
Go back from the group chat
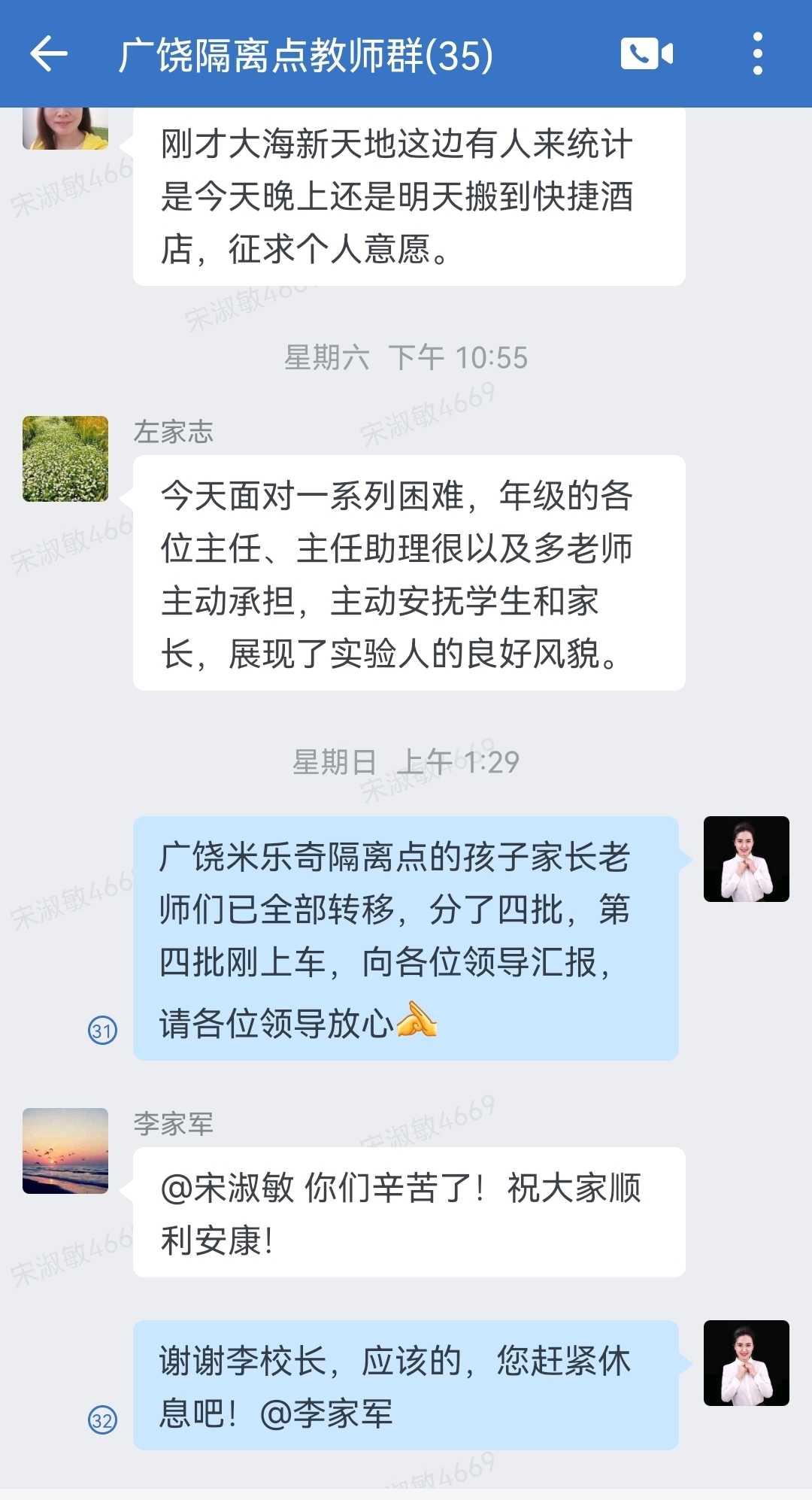coord(49,54)
